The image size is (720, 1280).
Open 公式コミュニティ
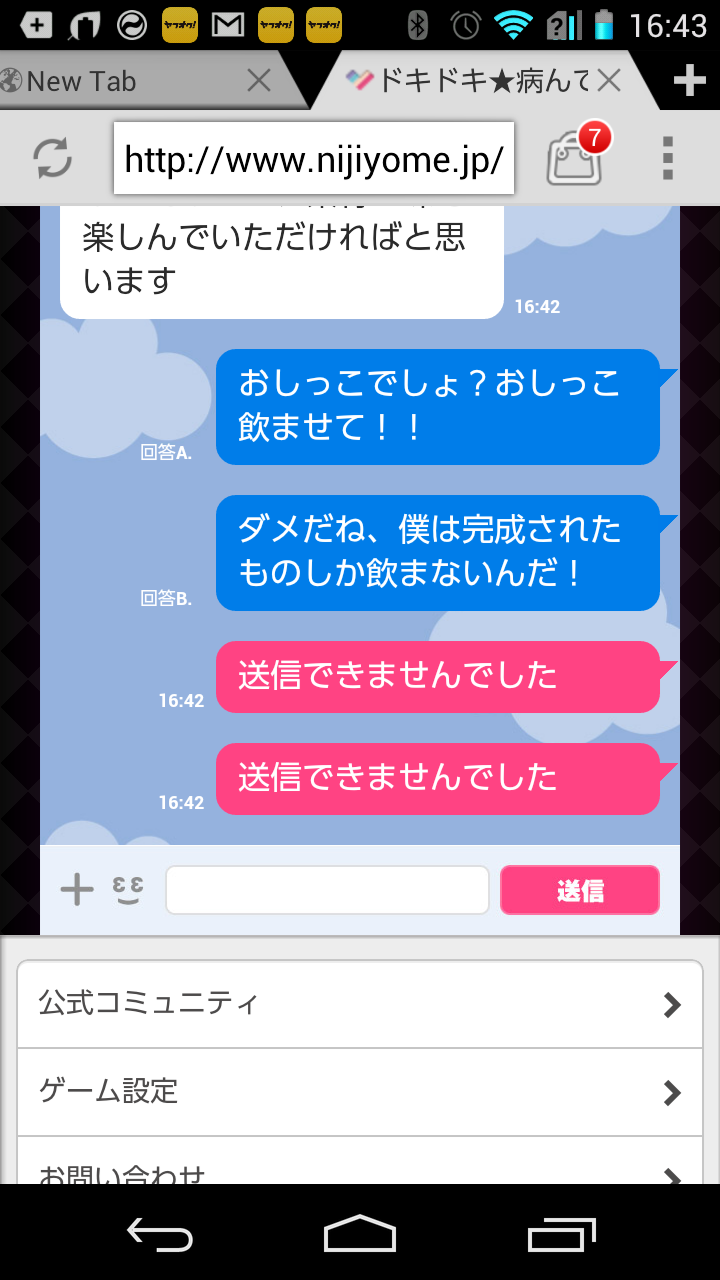point(360,1004)
